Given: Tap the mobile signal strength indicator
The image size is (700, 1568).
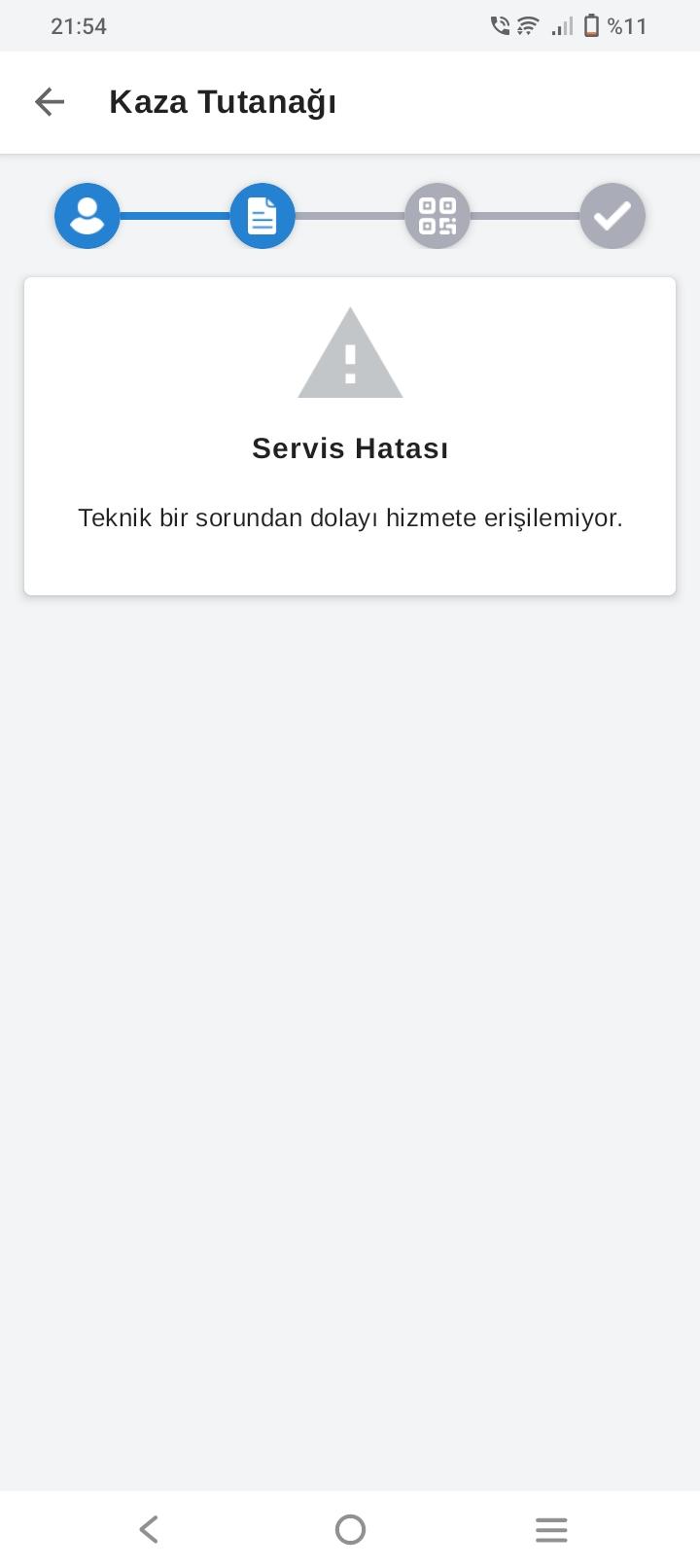Looking at the screenshot, I should pos(561,26).
